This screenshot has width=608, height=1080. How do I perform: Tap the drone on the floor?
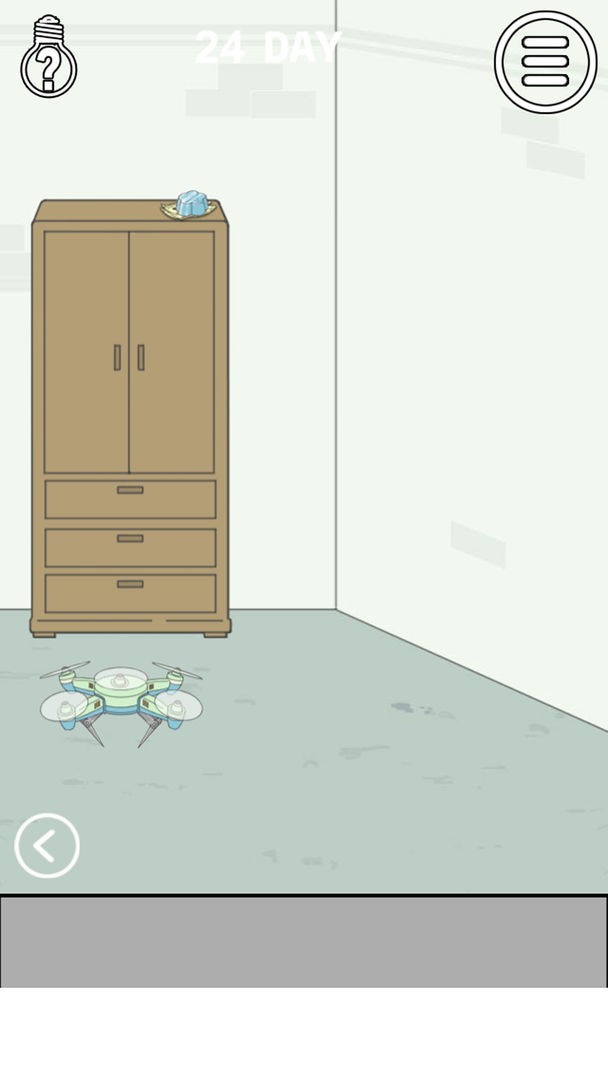(x=121, y=699)
